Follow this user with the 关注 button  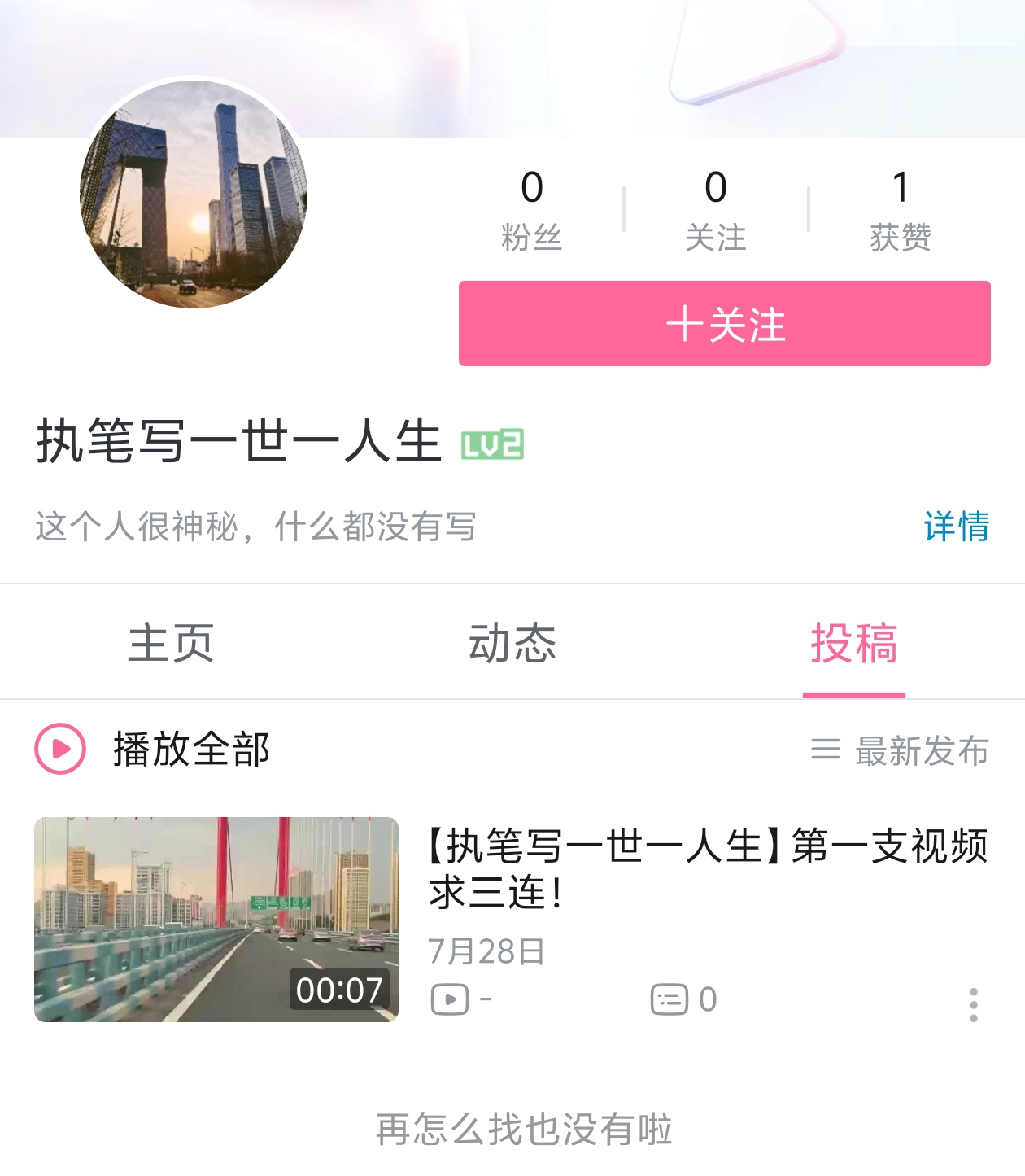[724, 324]
